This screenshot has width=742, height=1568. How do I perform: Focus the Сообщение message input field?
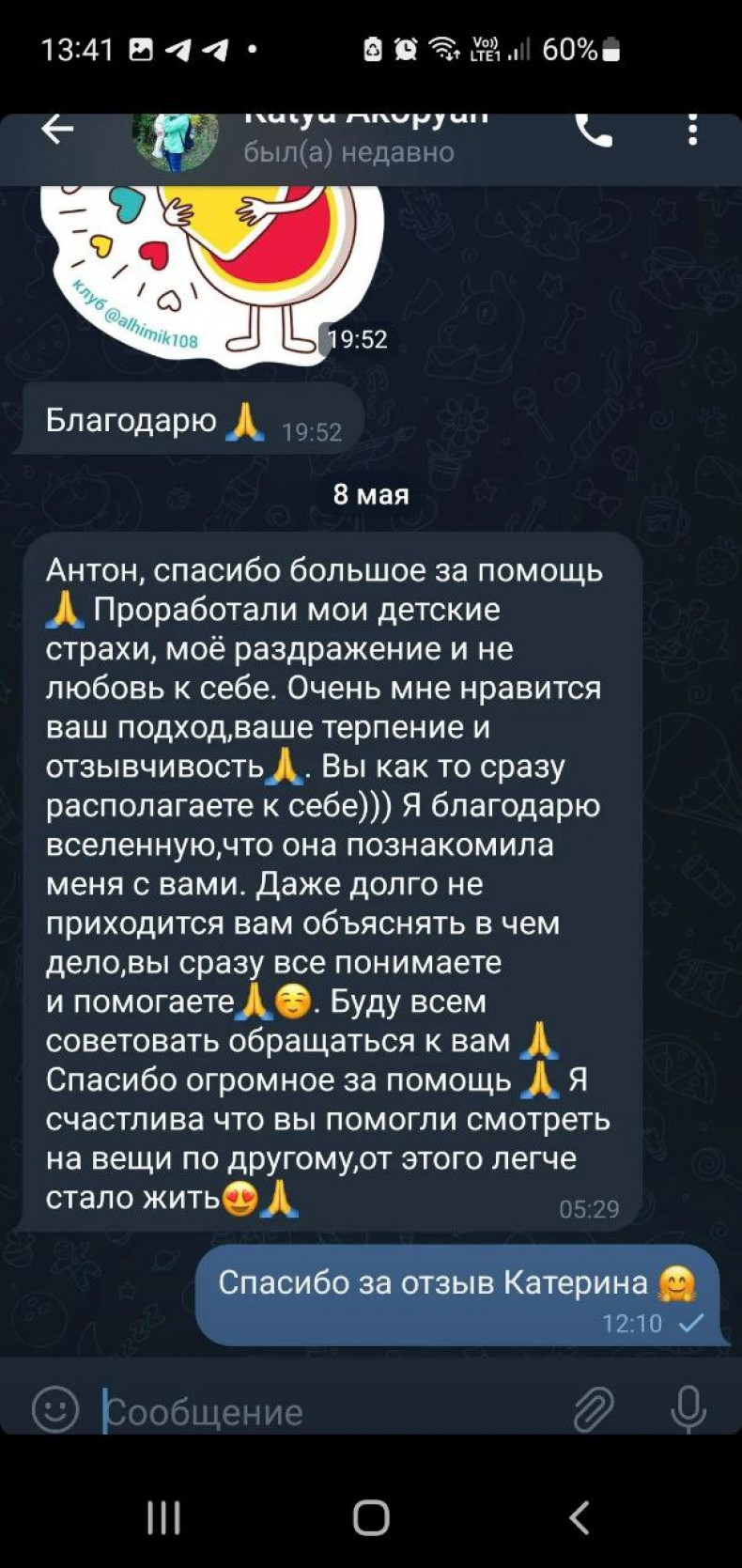click(329, 1411)
